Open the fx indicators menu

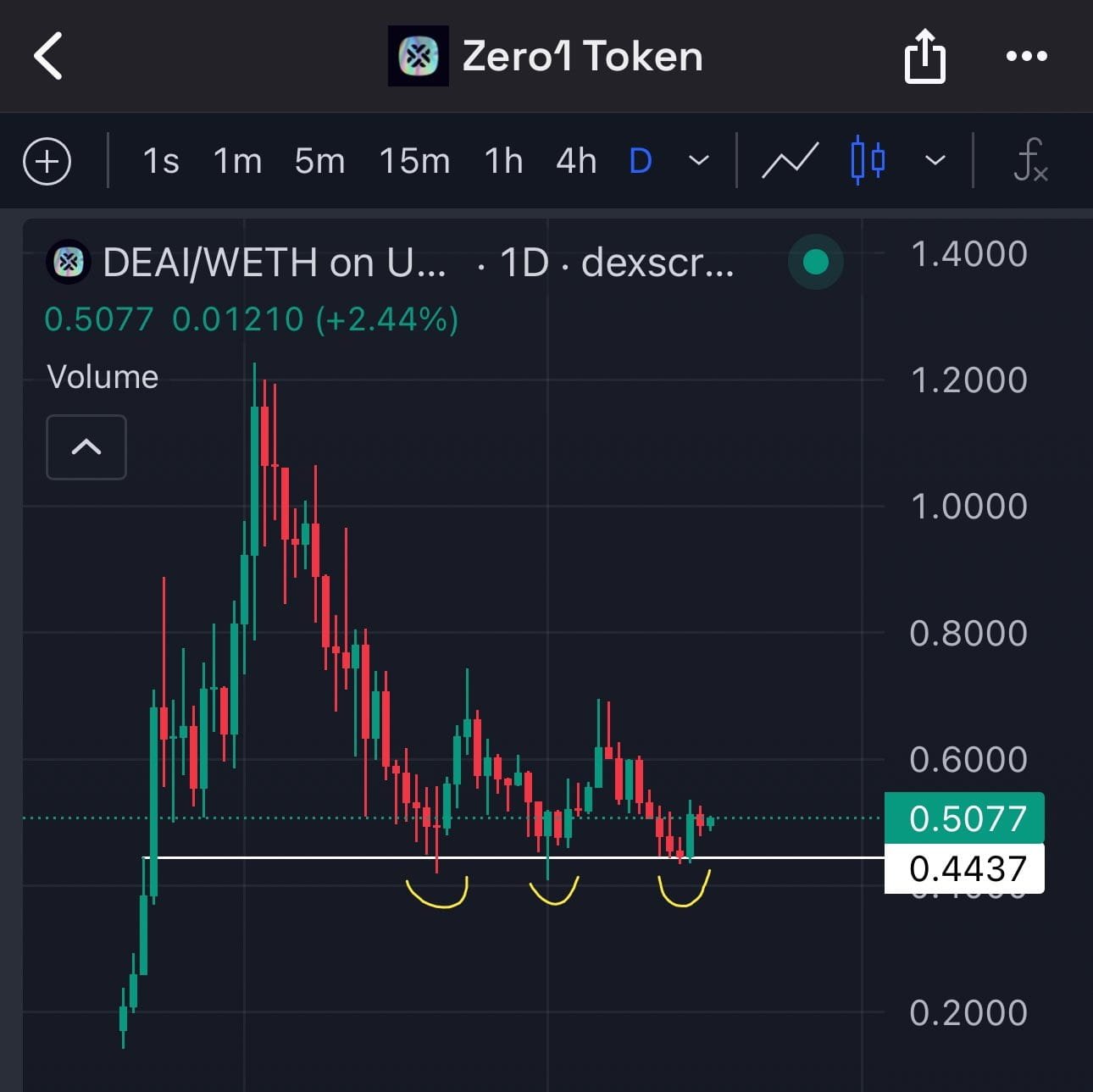click(1029, 161)
